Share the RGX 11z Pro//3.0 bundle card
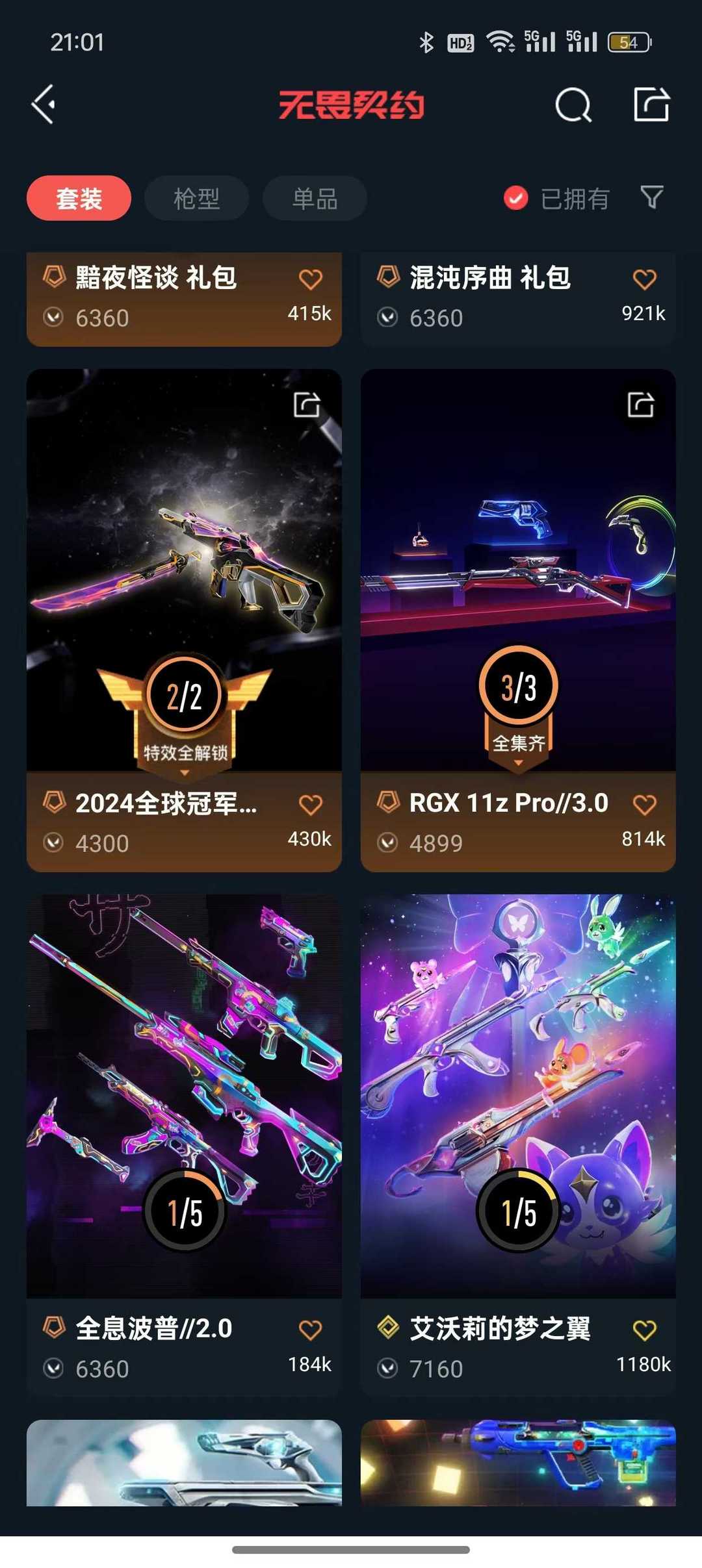702x1568 pixels. pyautogui.click(x=641, y=405)
